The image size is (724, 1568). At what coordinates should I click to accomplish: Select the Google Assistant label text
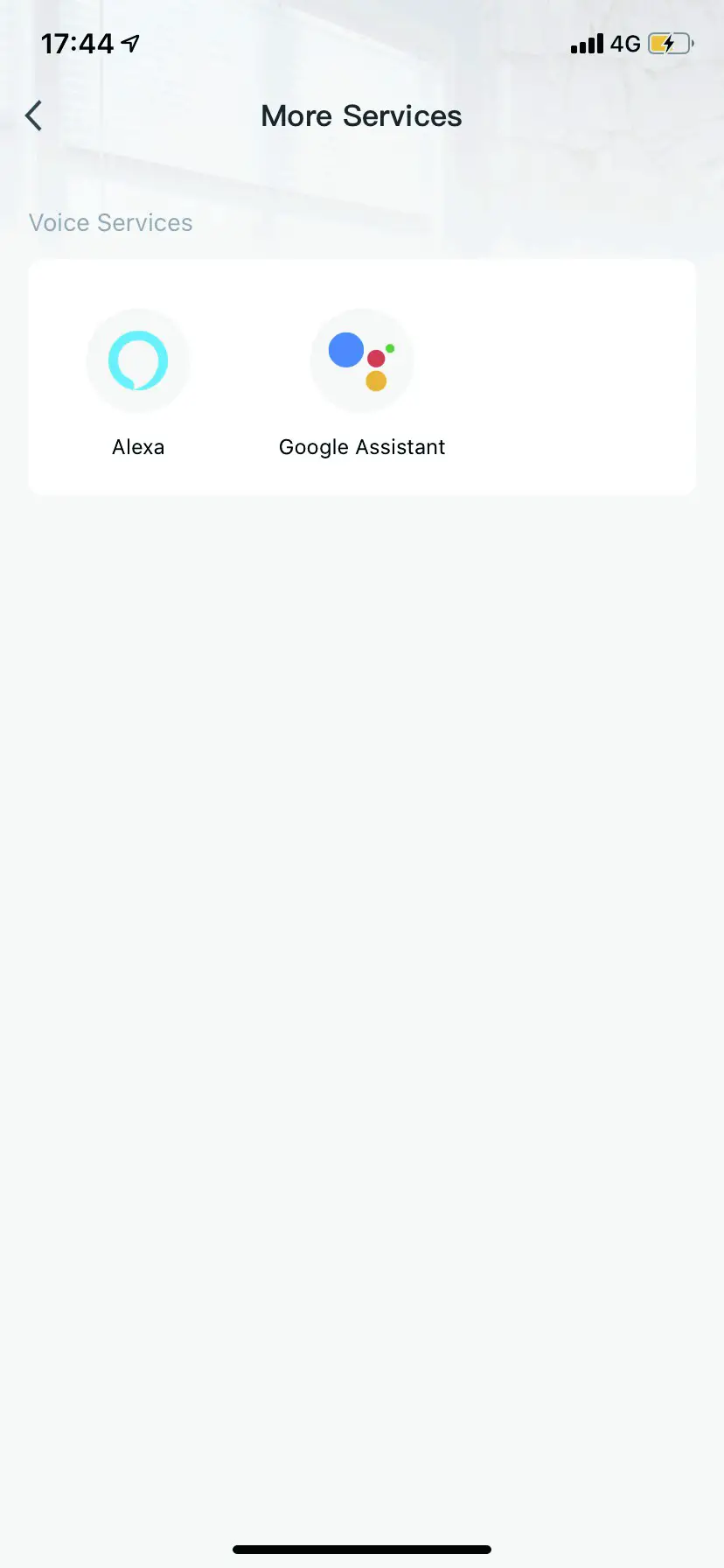[362, 446]
